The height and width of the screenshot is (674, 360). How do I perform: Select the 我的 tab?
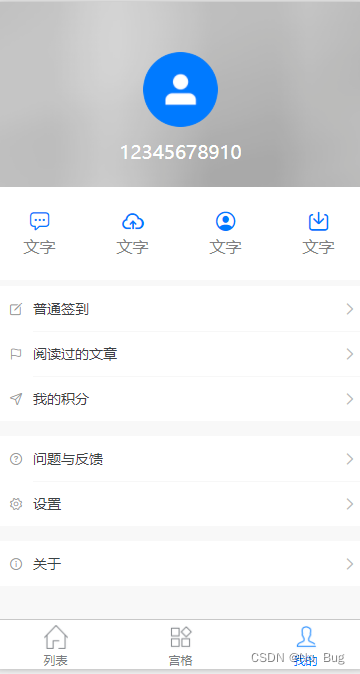[306, 645]
